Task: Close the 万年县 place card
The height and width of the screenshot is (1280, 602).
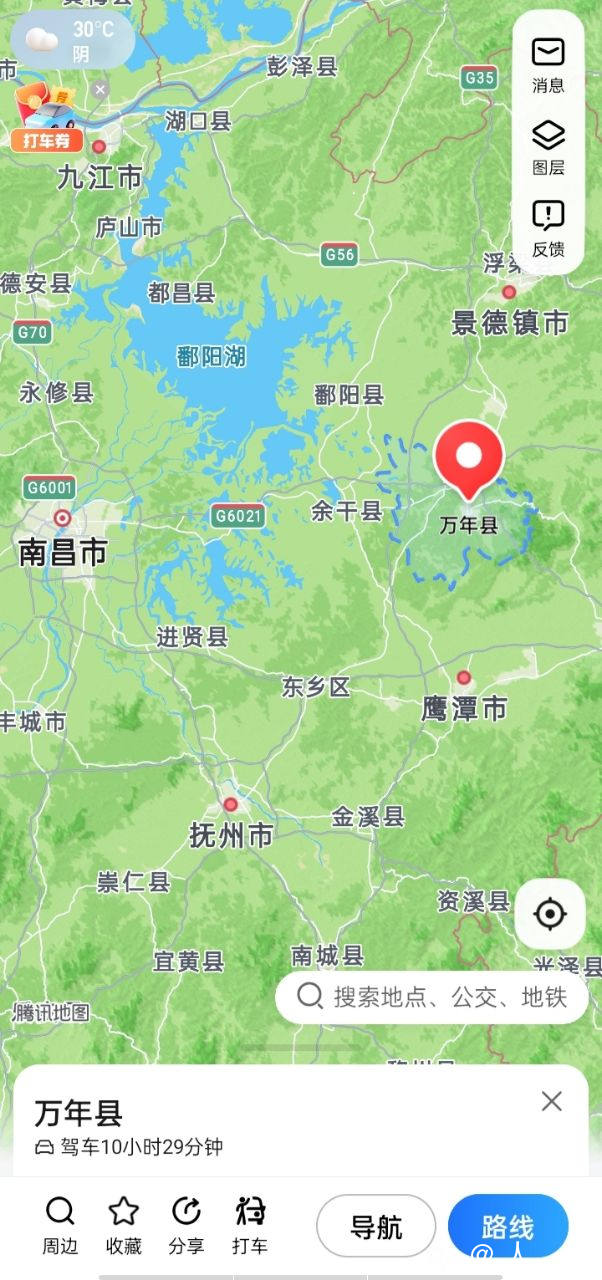Action: 551,1101
